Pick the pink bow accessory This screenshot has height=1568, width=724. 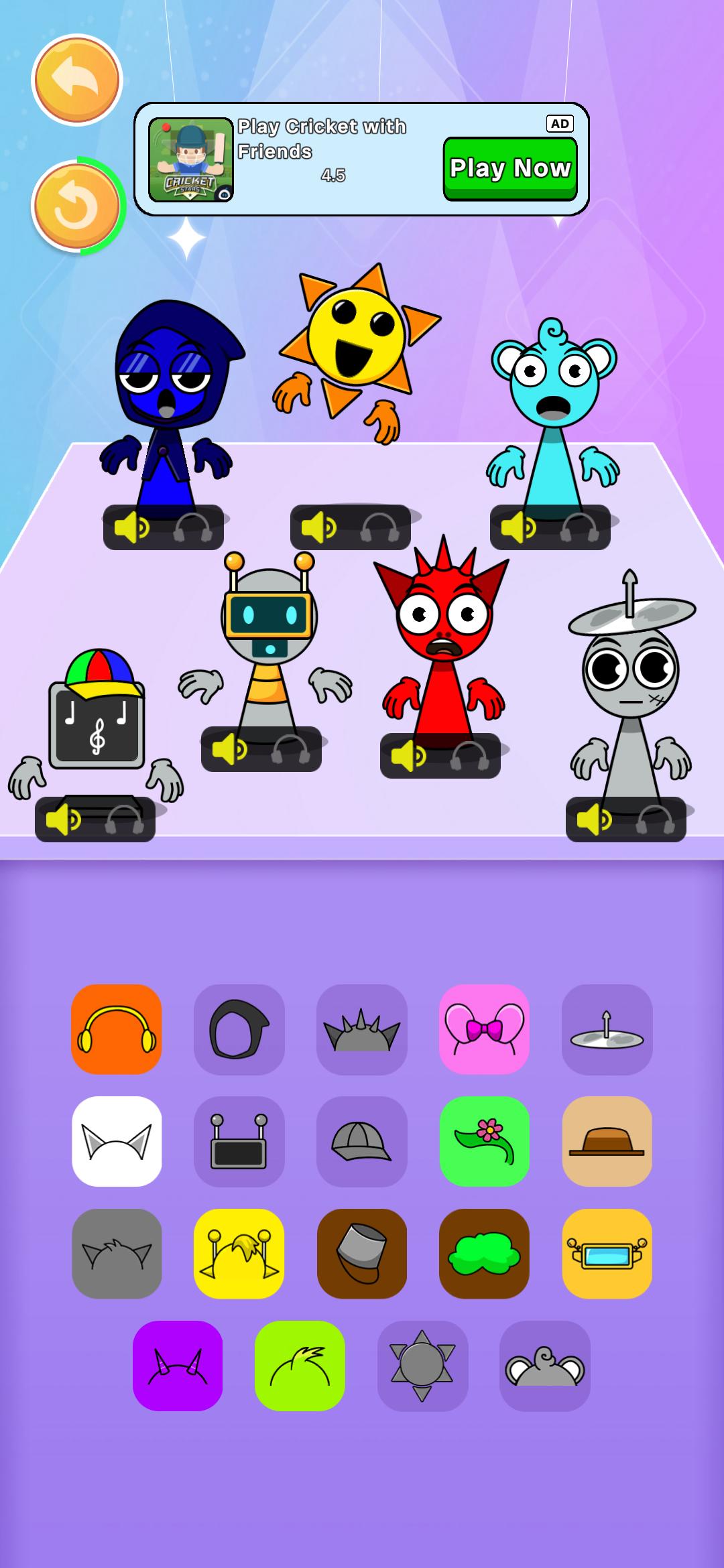pos(484,1029)
